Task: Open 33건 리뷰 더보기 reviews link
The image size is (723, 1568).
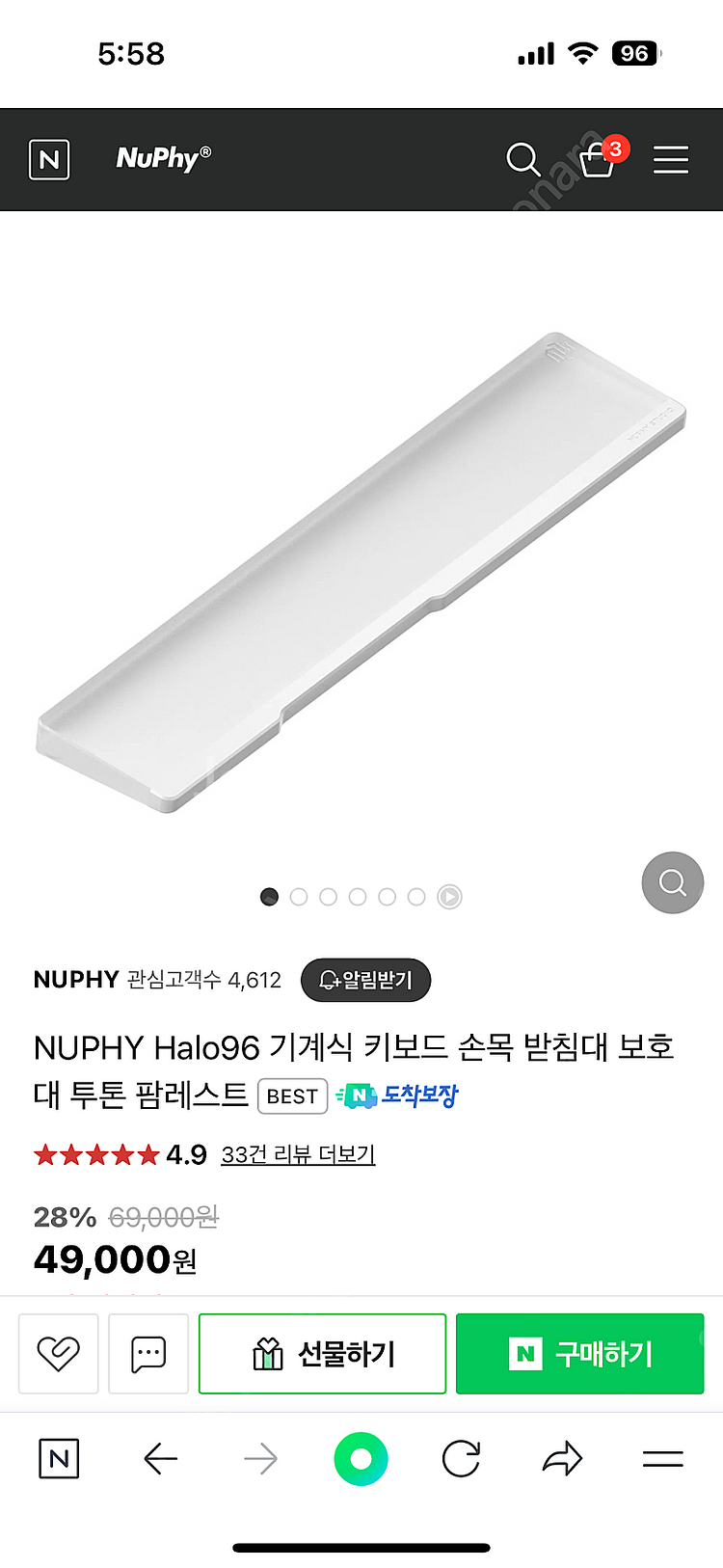Action: (x=297, y=1155)
